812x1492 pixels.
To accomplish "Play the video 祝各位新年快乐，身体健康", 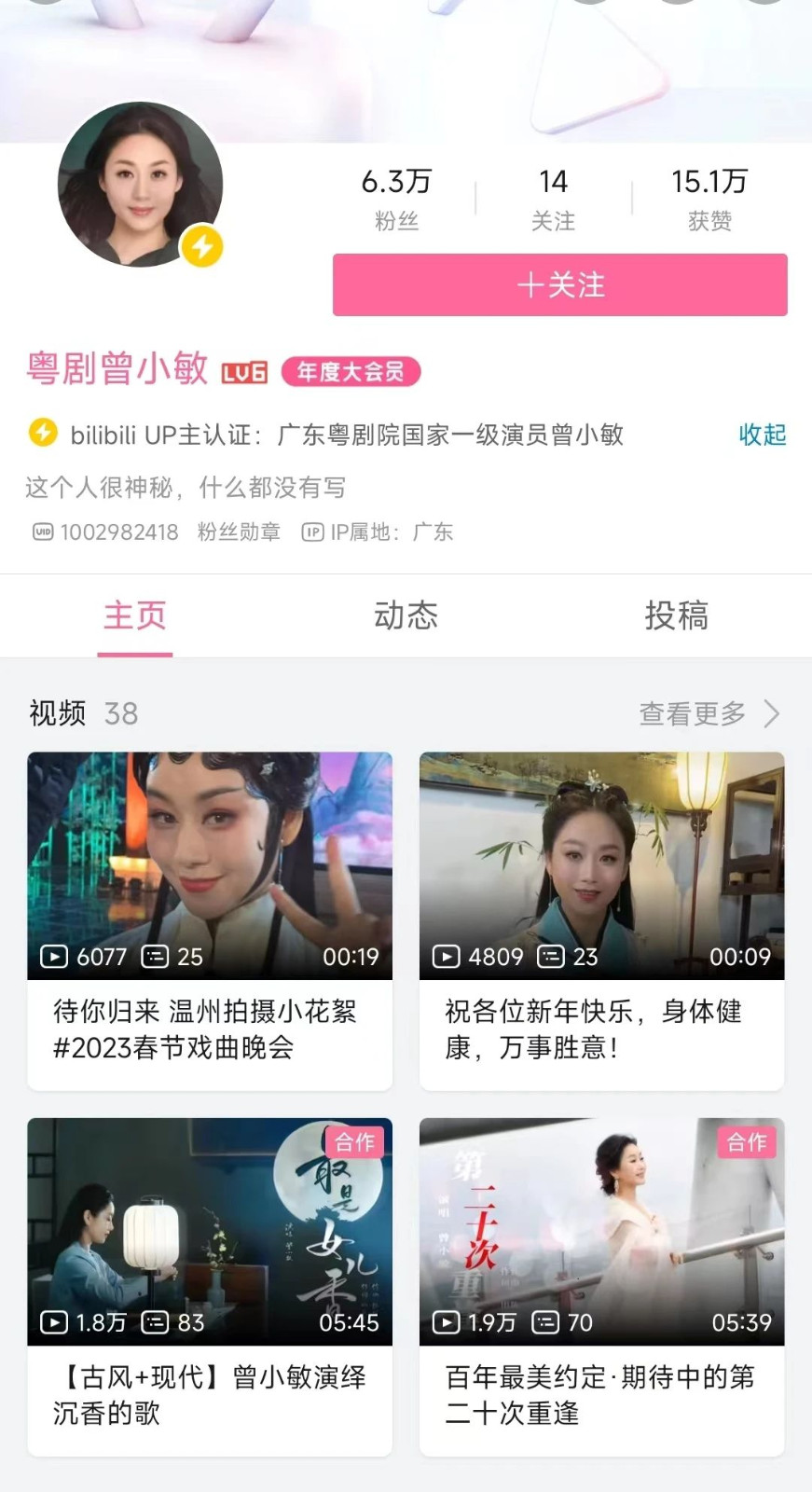I will (601, 865).
